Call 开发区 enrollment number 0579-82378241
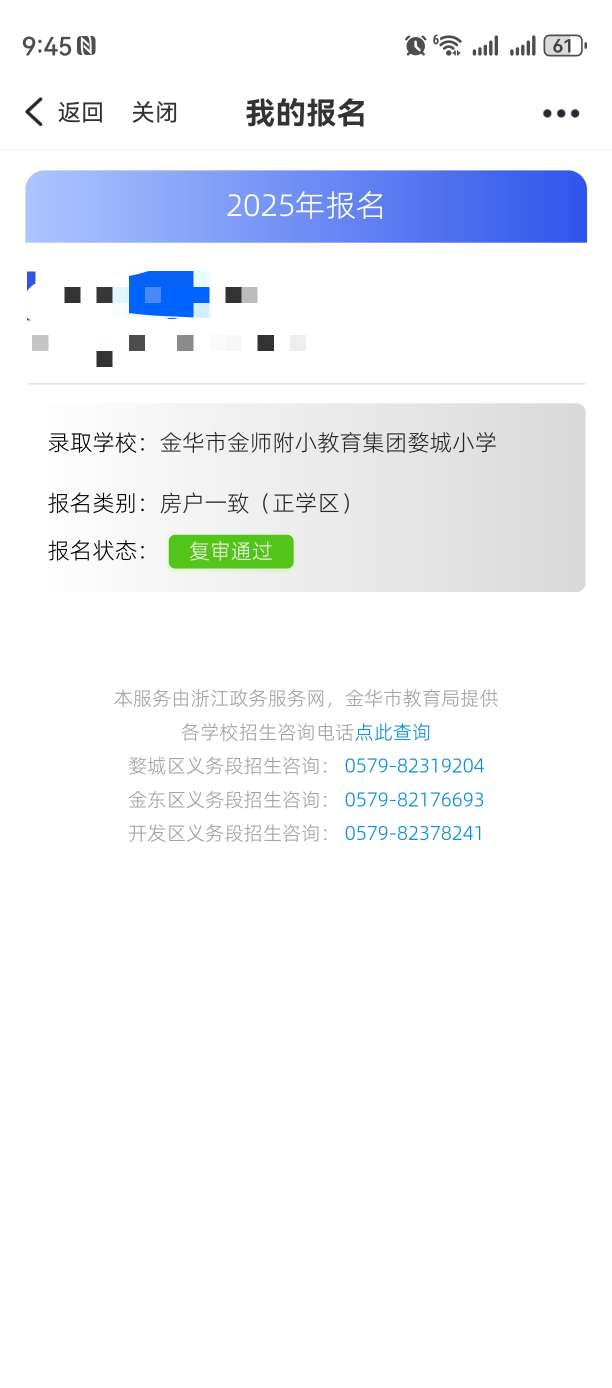This screenshot has width=612, height=1388. point(414,833)
